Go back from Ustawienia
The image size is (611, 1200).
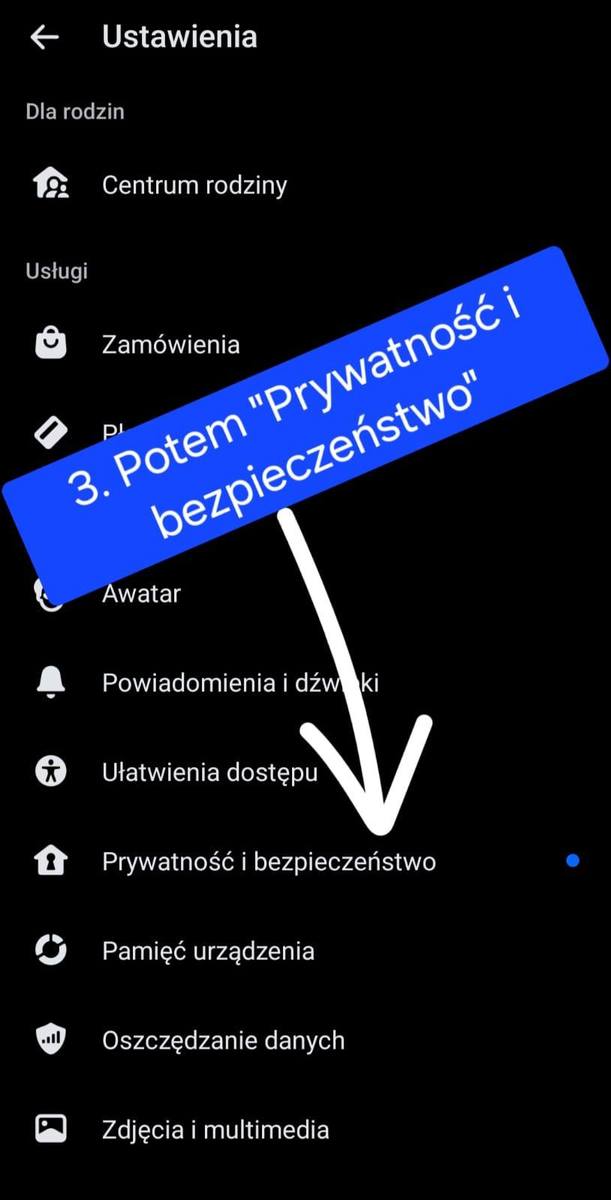coord(45,38)
